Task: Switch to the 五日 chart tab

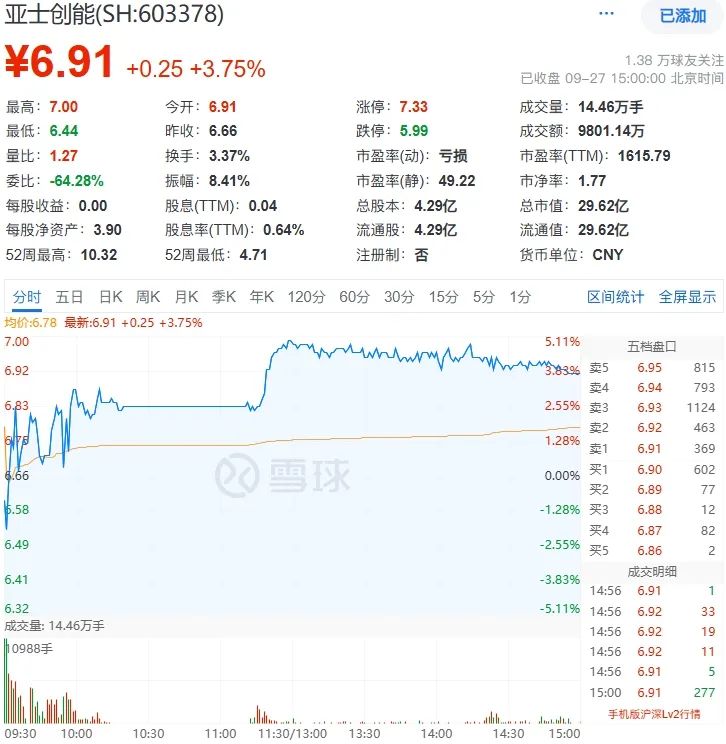Action: coord(70,297)
